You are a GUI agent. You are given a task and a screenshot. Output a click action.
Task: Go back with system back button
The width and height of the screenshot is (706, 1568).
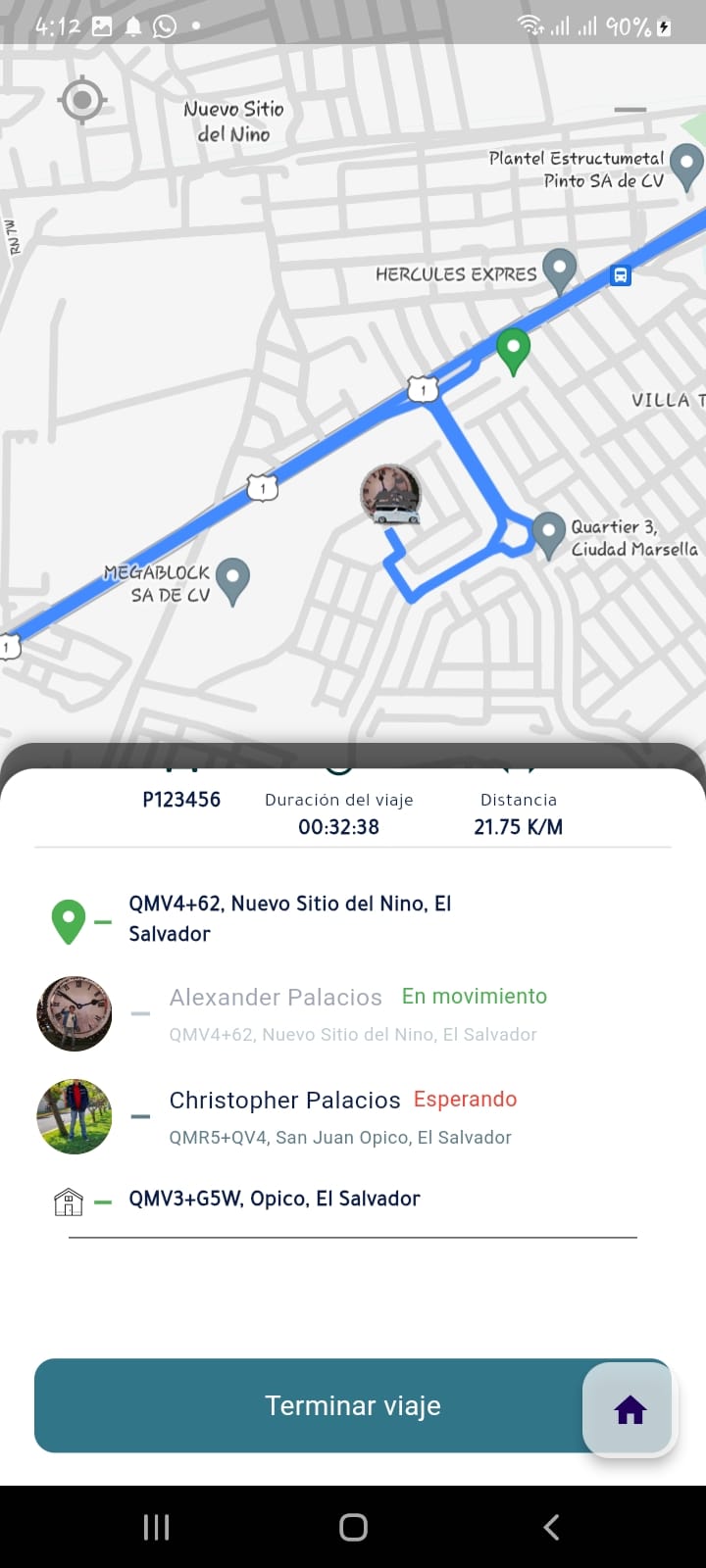coord(552,1526)
